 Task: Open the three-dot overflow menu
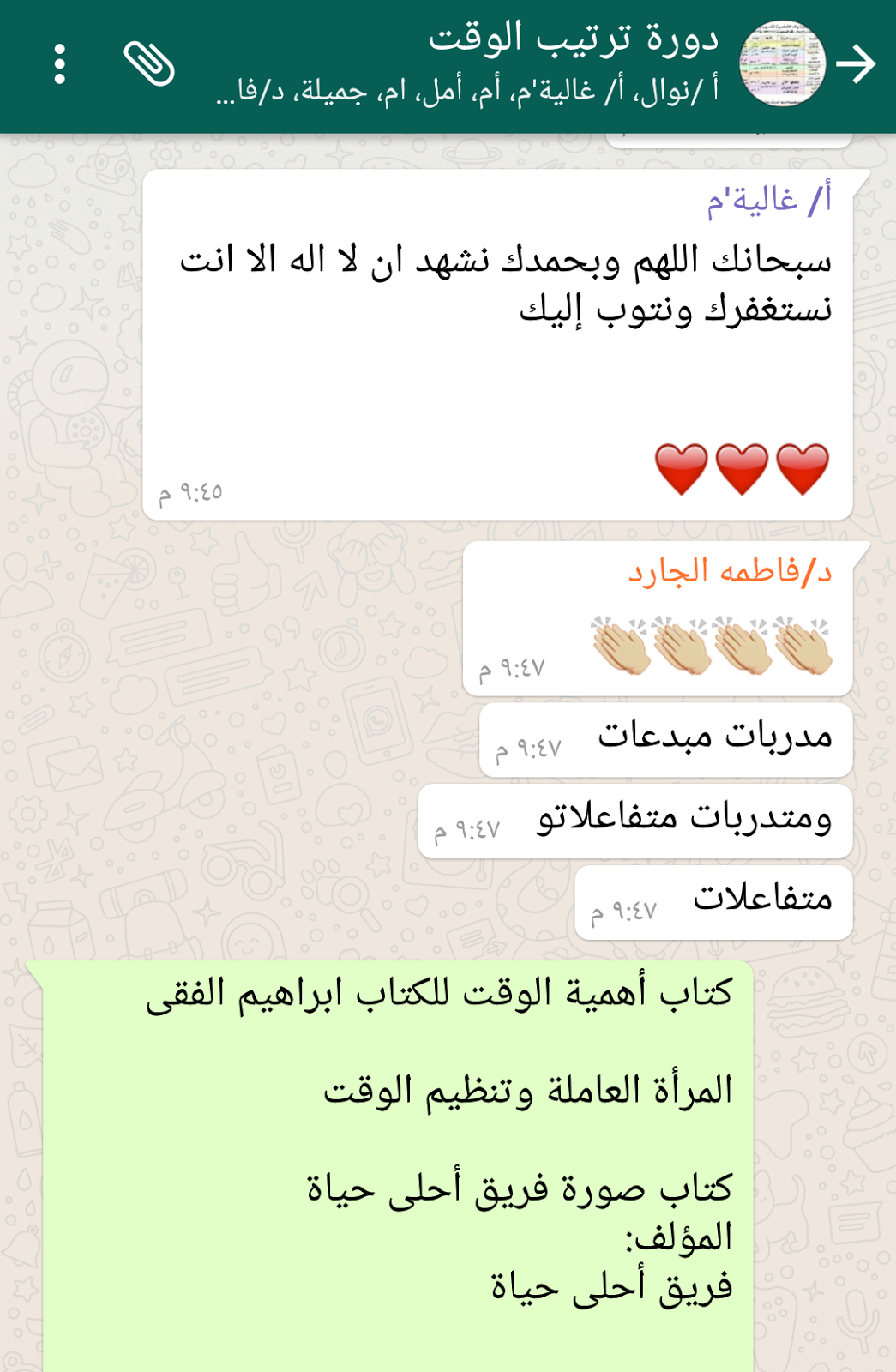[59, 64]
